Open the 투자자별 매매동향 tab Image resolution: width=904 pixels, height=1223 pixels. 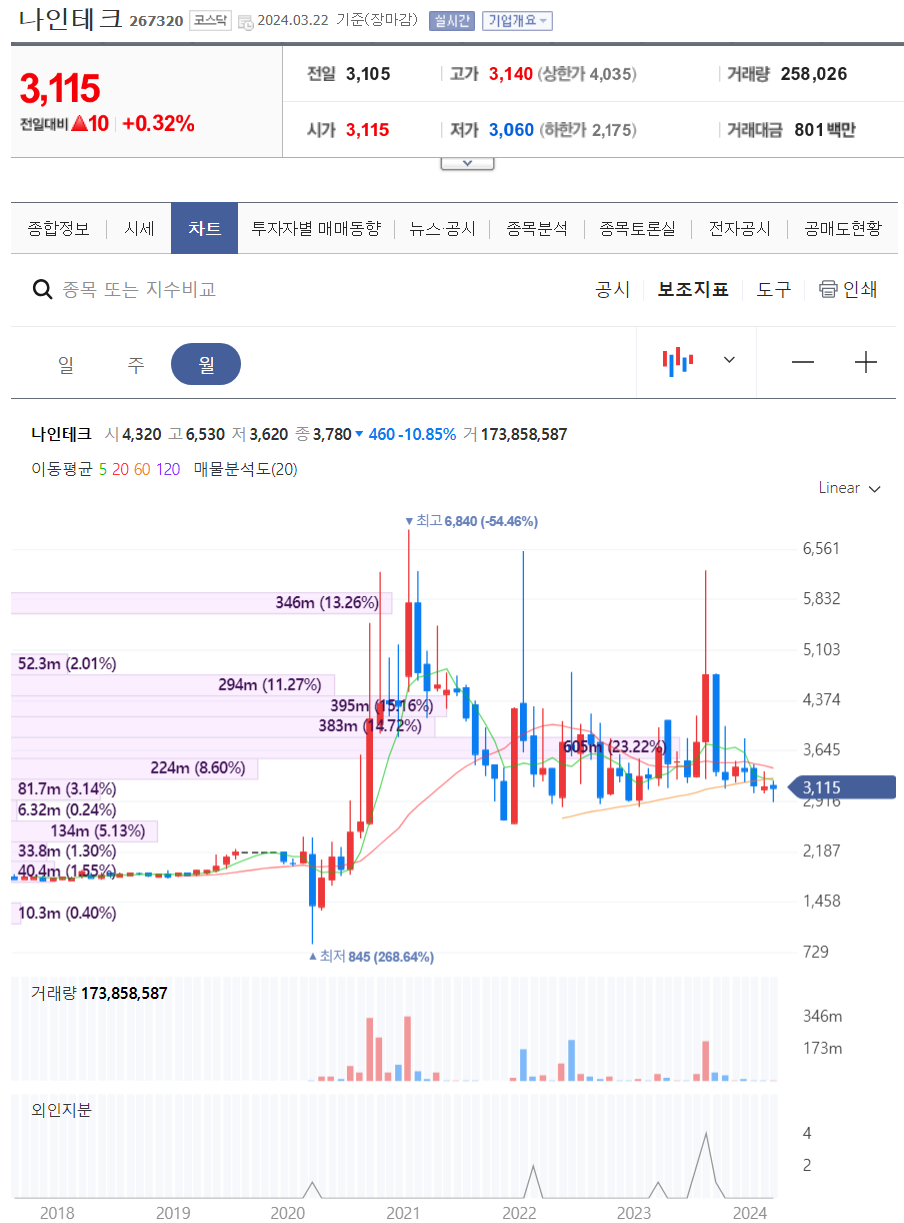click(x=316, y=228)
